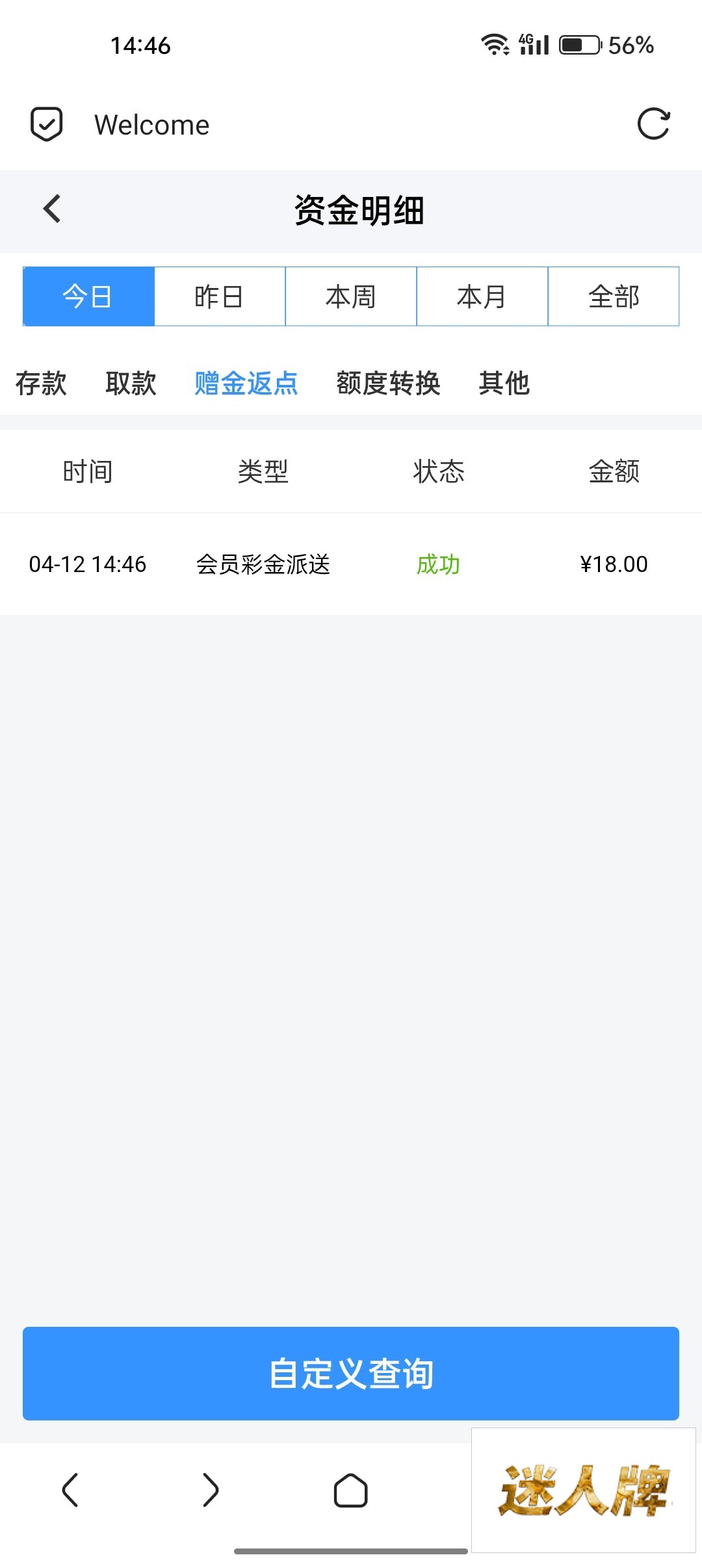Go to browser previous page arrow
Viewport: 702px width, 1568px height.
[x=70, y=1490]
